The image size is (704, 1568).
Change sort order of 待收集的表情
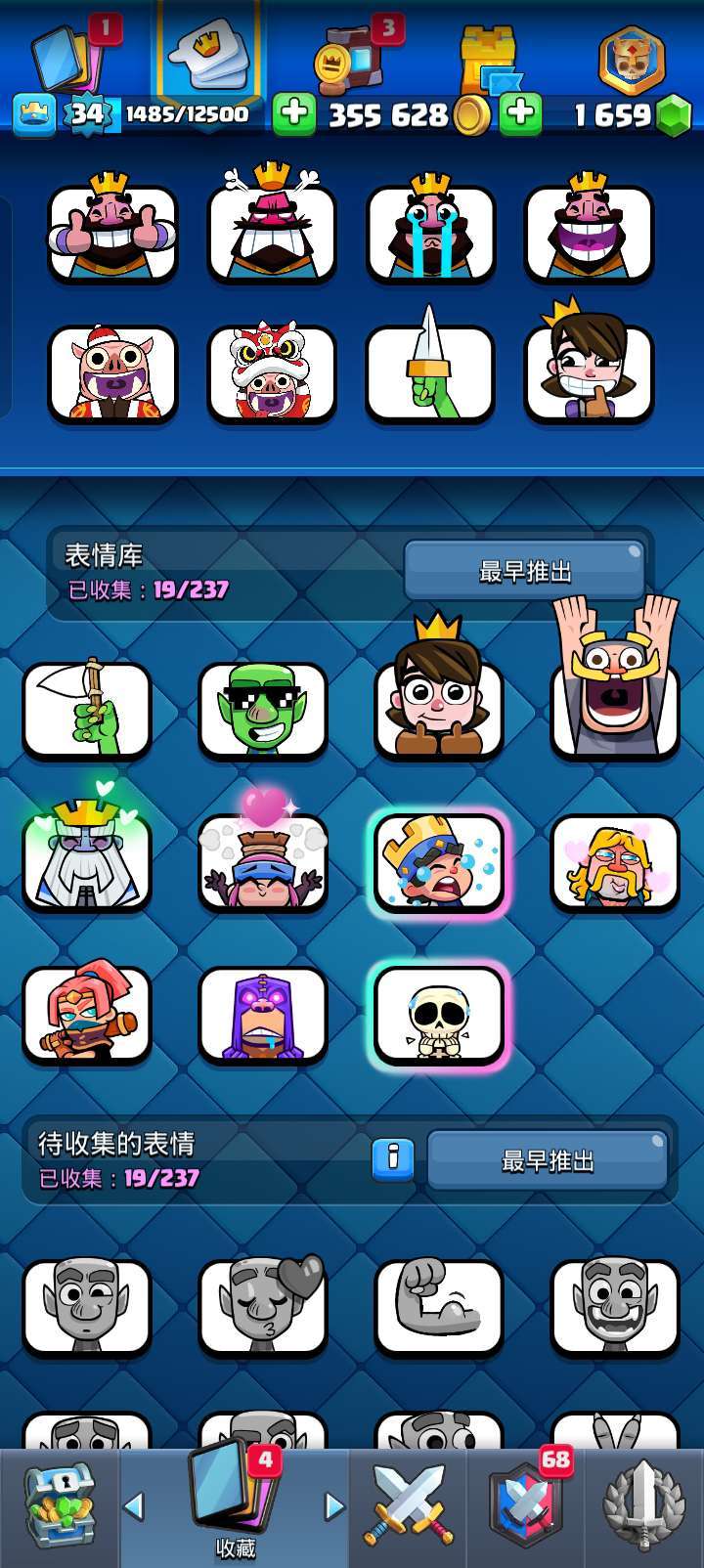tap(548, 1160)
